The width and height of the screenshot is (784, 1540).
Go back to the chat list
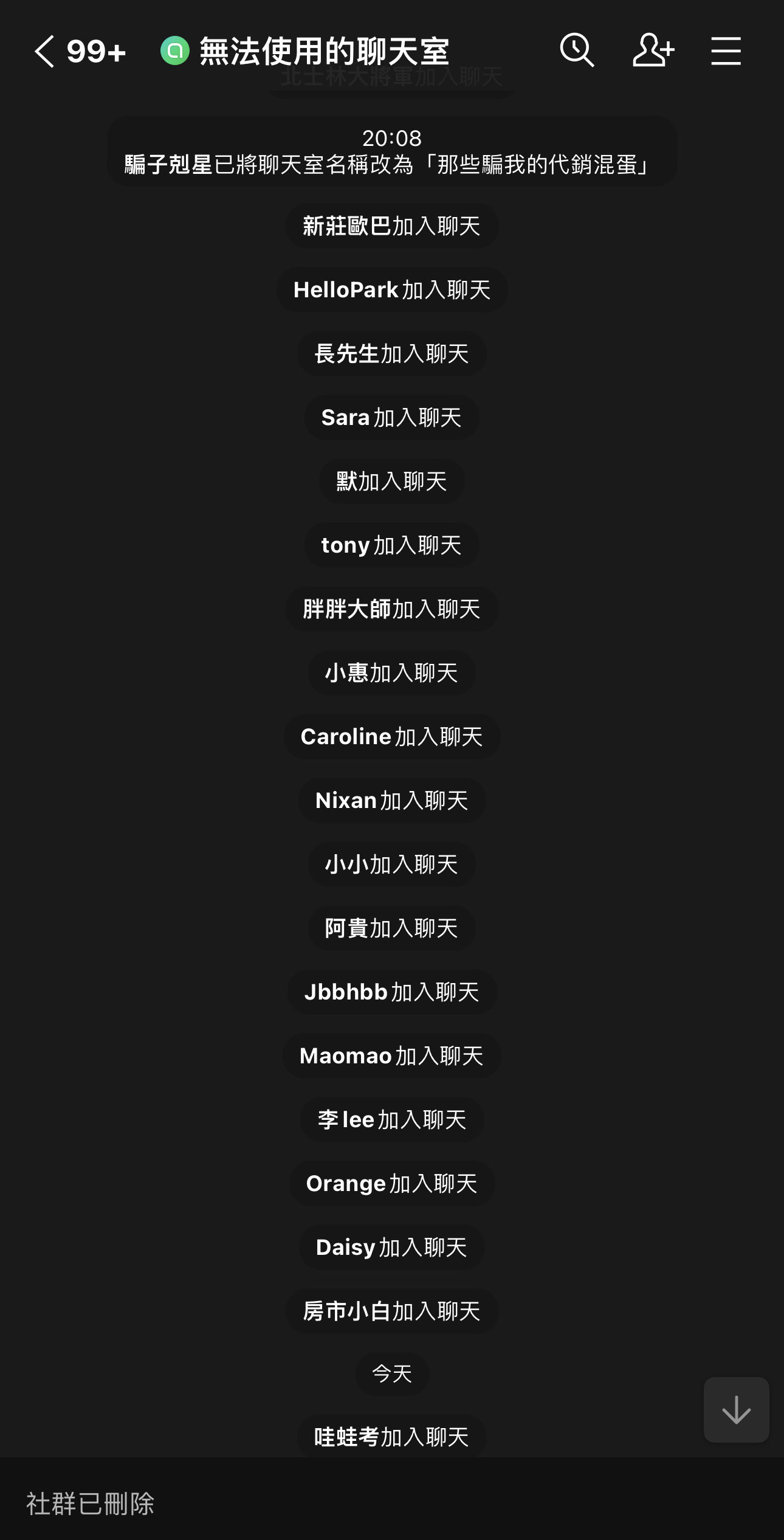point(46,51)
